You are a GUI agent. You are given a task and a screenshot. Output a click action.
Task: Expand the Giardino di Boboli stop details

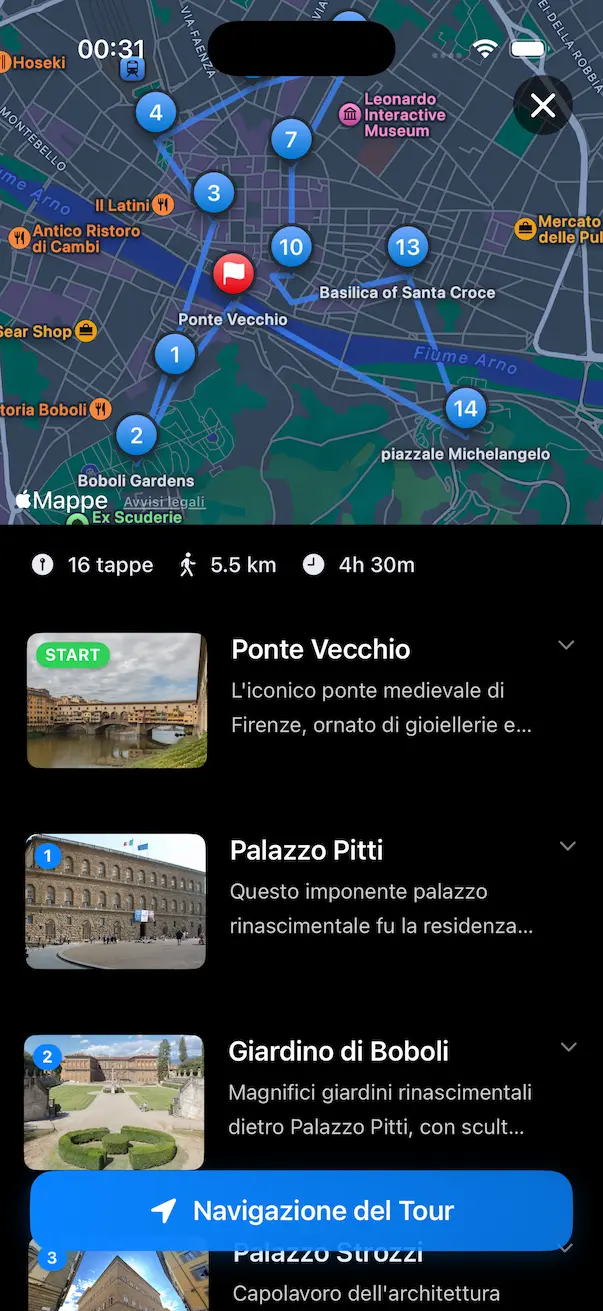tap(568, 1048)
